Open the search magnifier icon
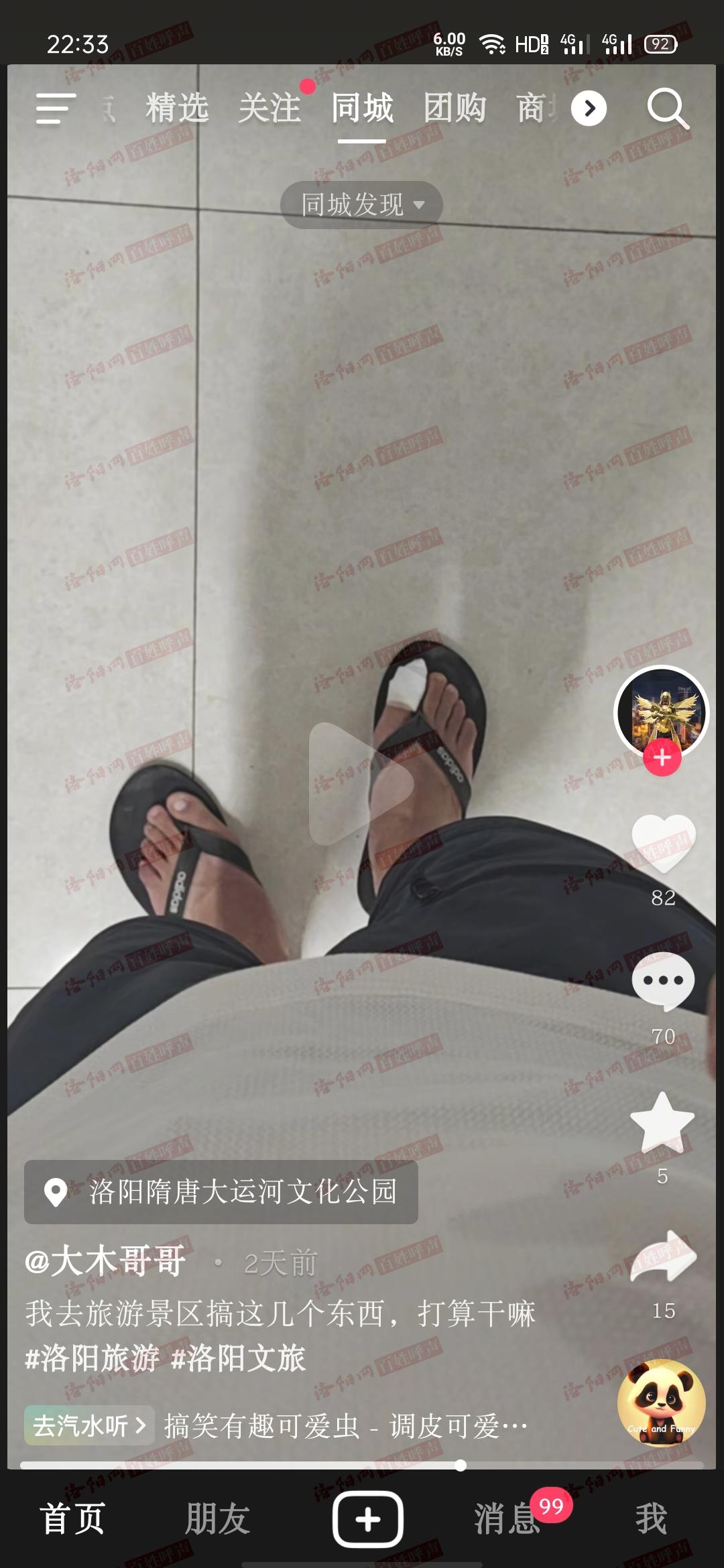724x1568 pixels. 667,109
